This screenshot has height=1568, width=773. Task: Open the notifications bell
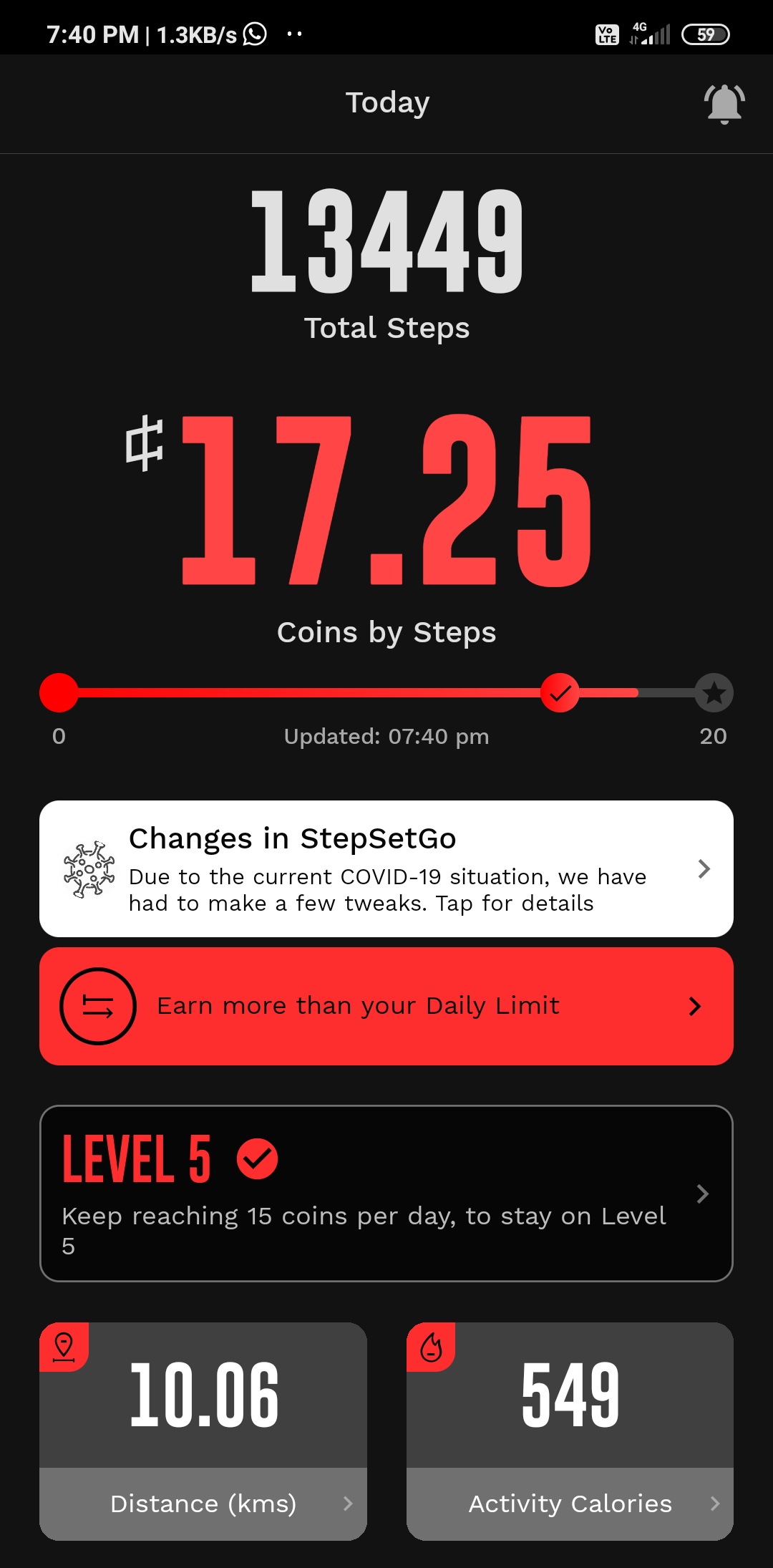click(x=724, y=104)
